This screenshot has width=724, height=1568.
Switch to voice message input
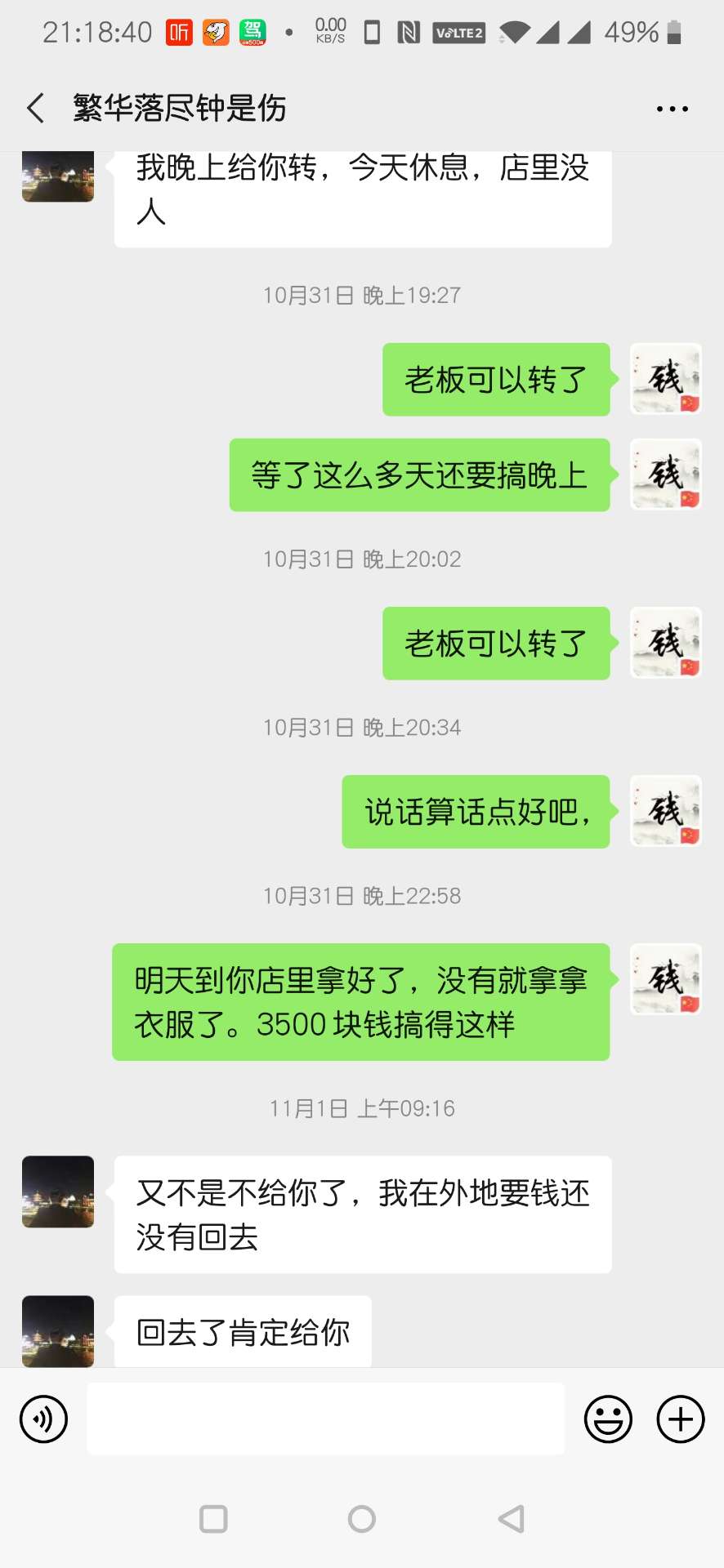[x=43, y=1419]
